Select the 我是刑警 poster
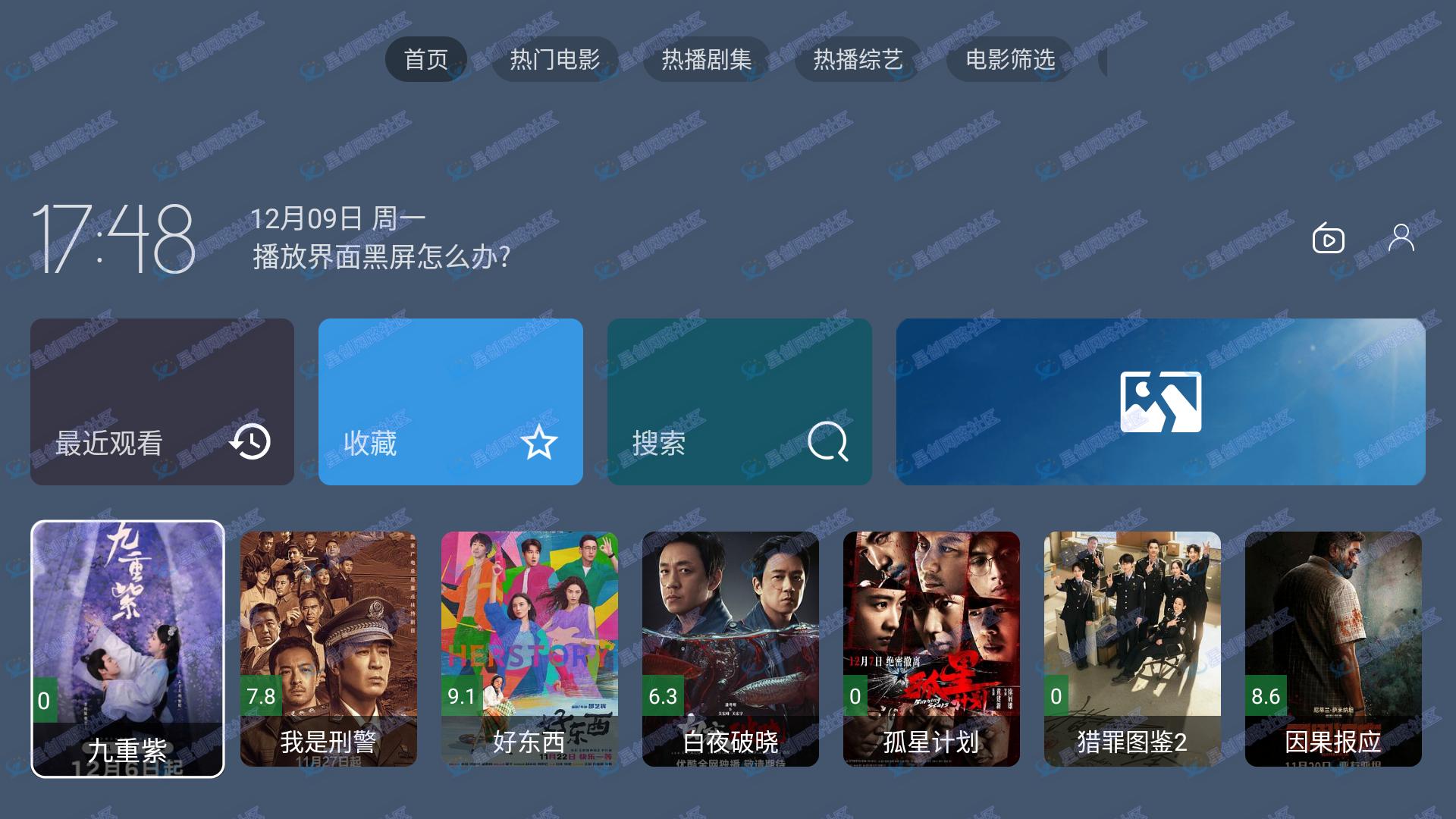 click(x=328, y=648)
